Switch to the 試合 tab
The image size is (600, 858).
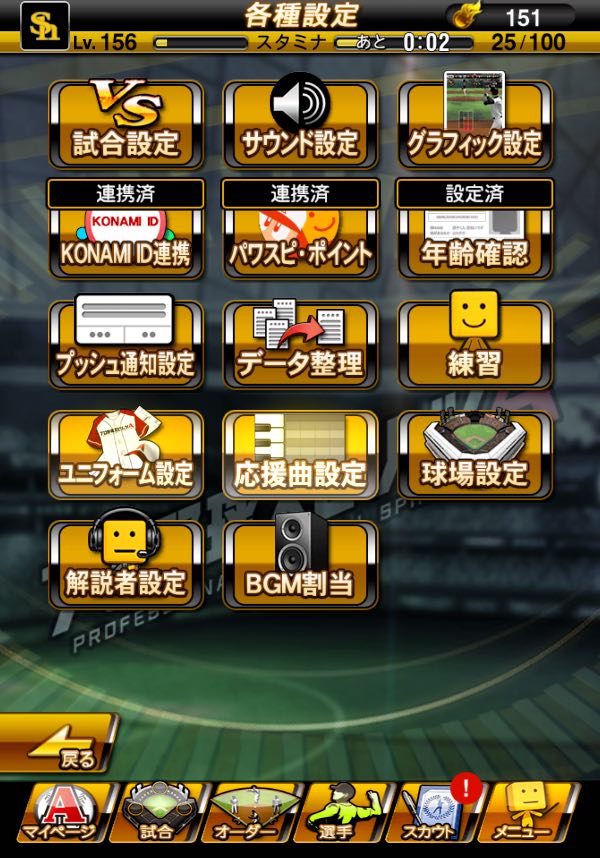[x=157, y=814]
